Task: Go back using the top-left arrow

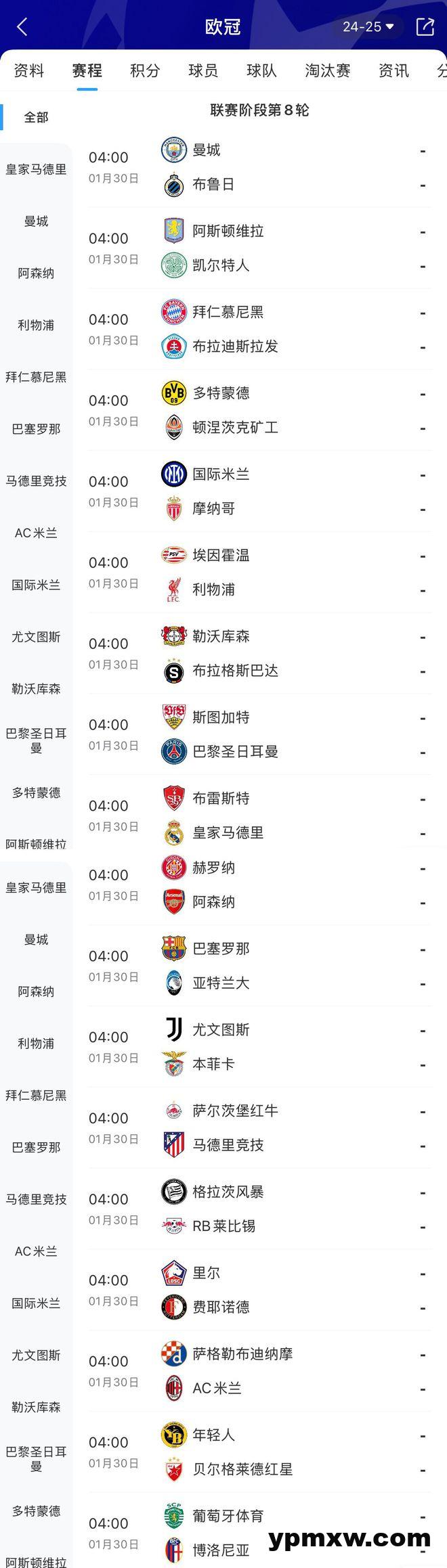Action: (x=22, y=27)
